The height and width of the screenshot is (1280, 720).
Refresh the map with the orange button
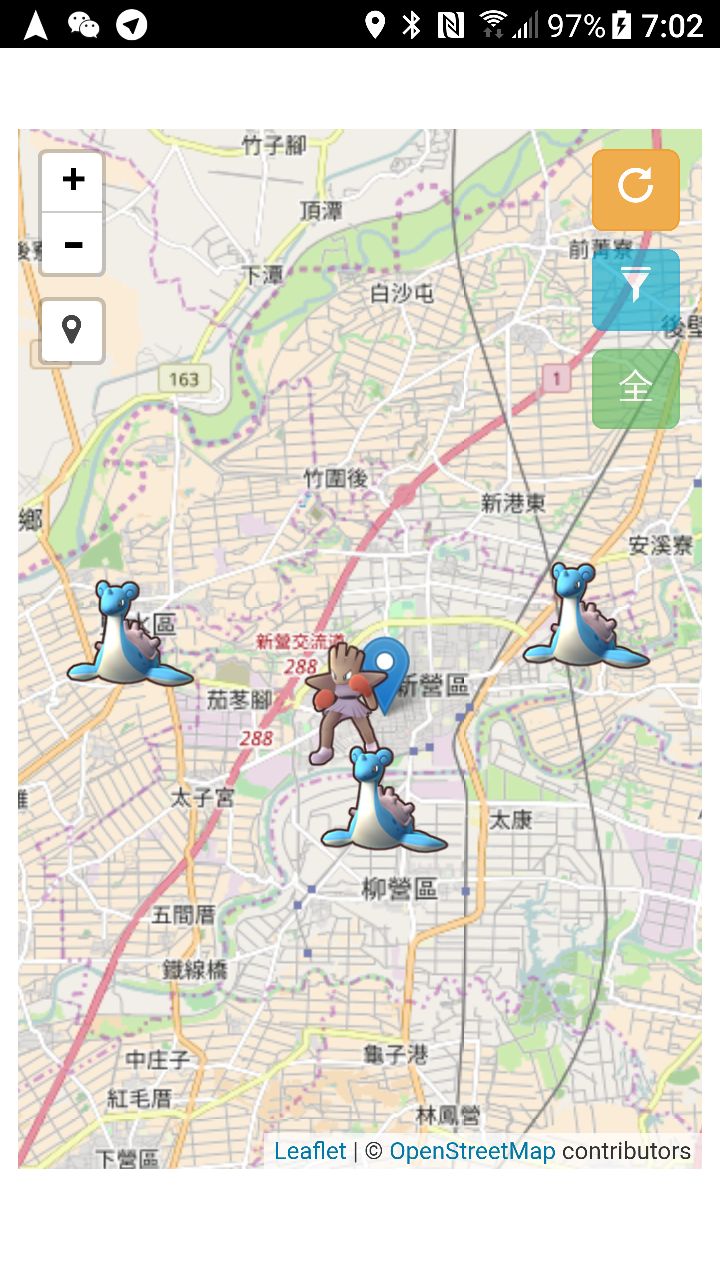click(x=635, y=189)
